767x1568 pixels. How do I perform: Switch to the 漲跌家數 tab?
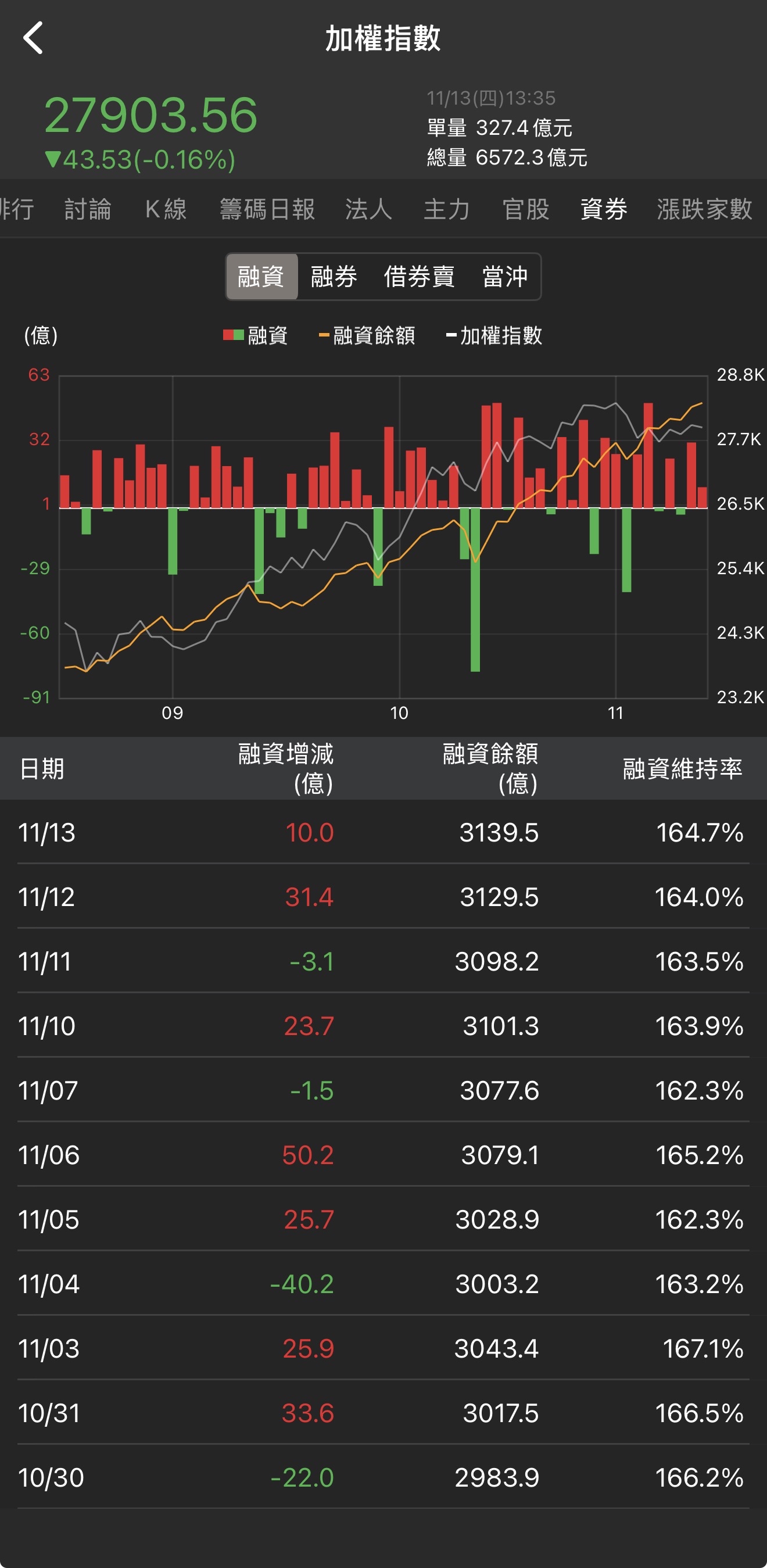(x=704, y=209)
